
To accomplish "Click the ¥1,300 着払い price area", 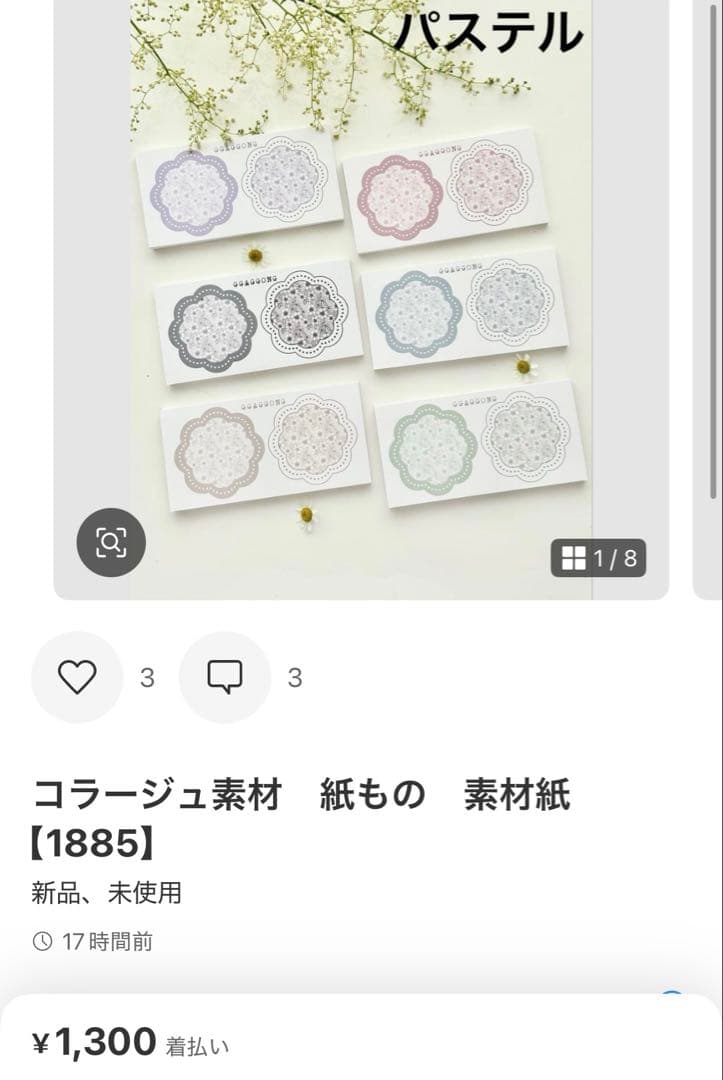I will point(130,1042).
